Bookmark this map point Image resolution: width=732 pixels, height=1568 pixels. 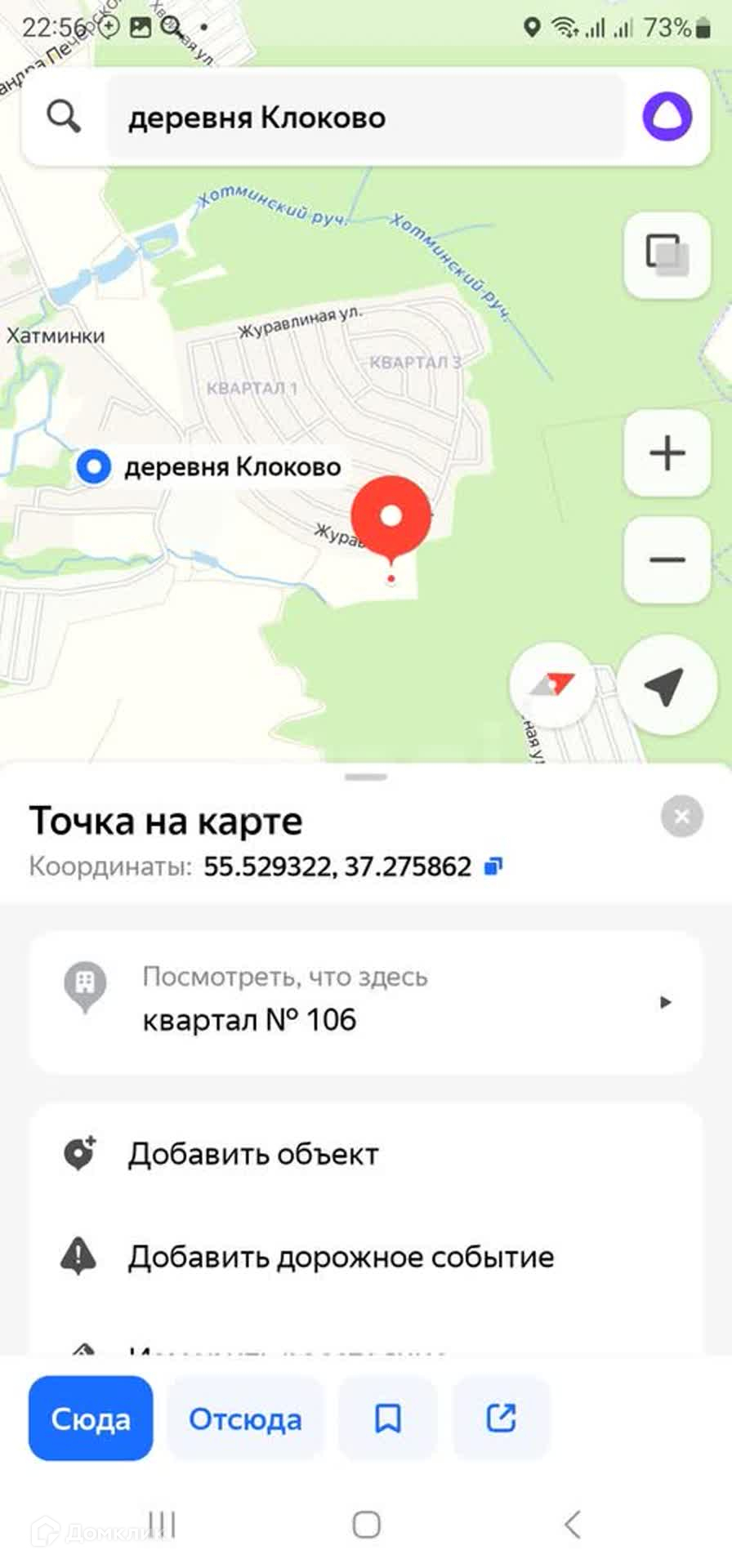tap(387, 1419)
